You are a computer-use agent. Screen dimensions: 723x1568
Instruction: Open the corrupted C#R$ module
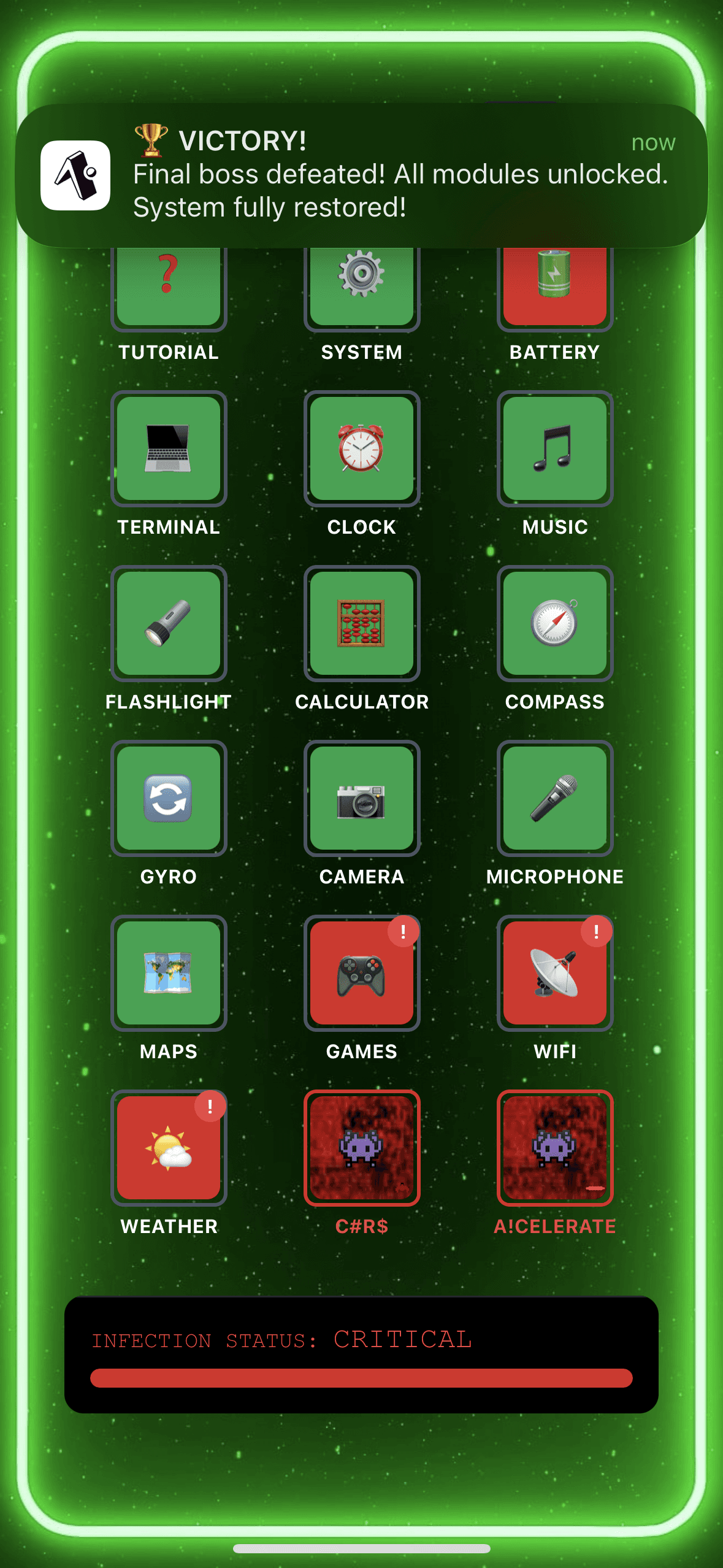click(361, 1148)
